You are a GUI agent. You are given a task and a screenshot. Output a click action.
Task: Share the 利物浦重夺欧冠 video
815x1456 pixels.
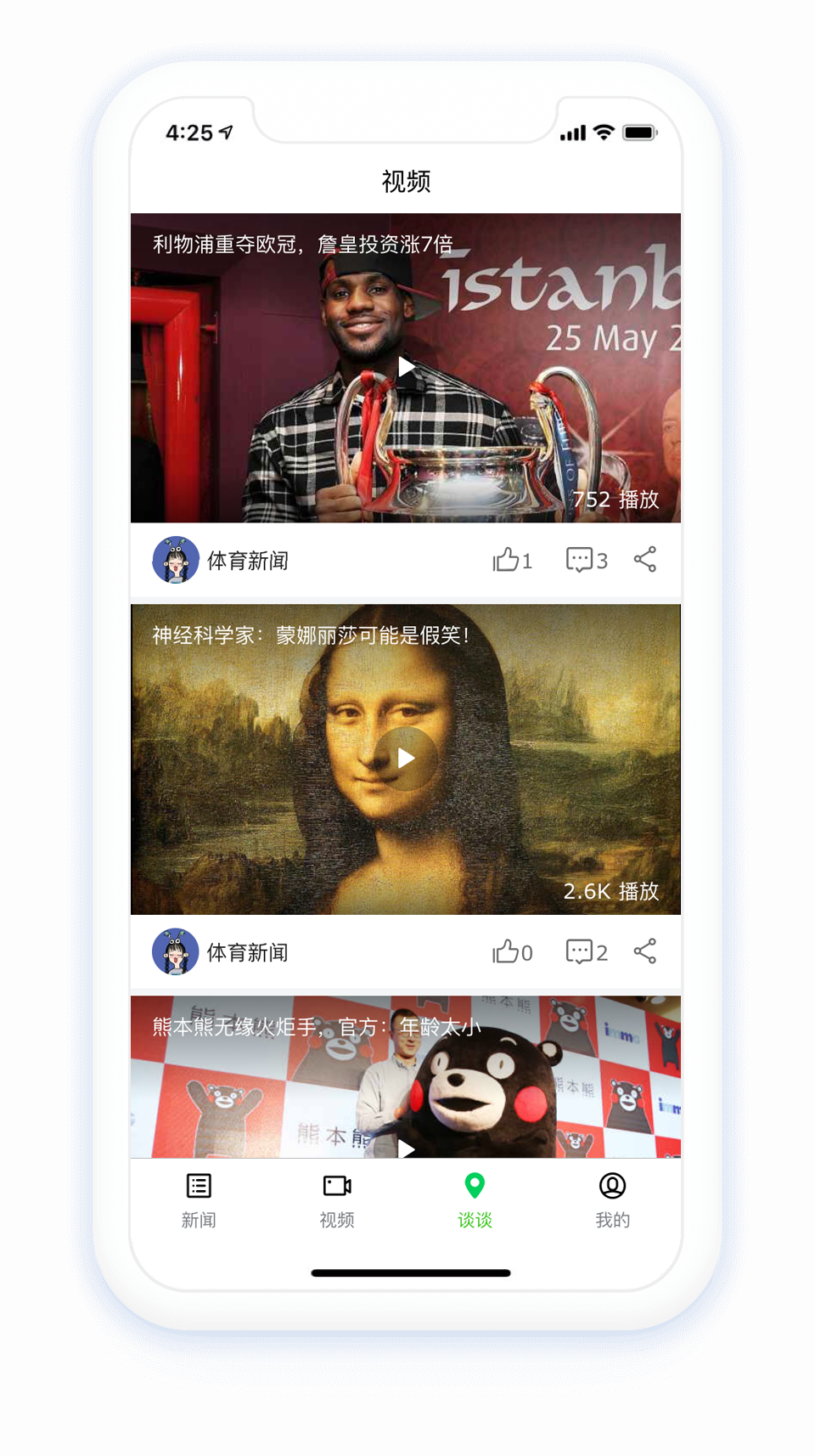(645, 560)
